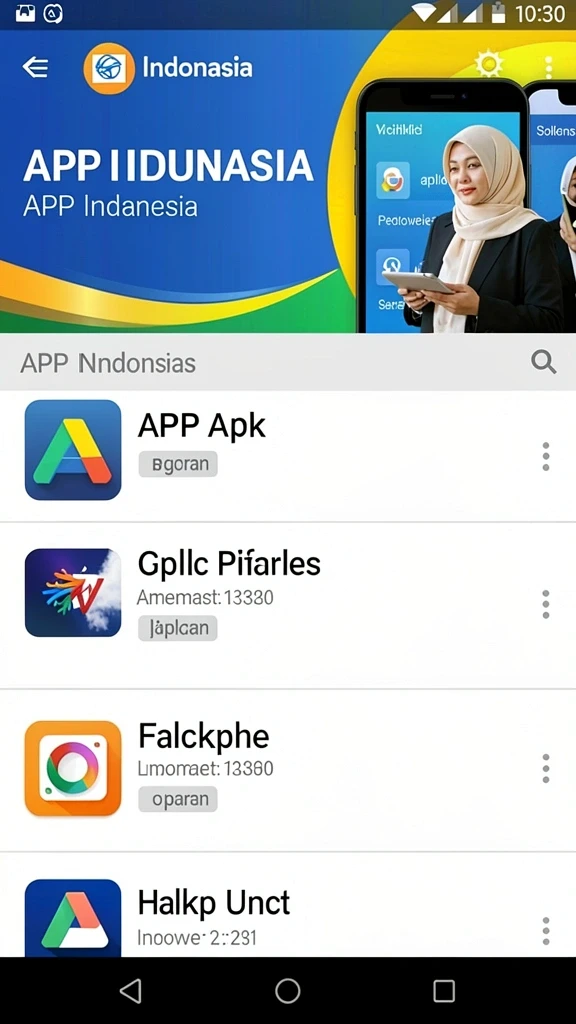Tap the search magnifier icon
The width and height of the screenshot is (576, 1024).
(543, 362)
